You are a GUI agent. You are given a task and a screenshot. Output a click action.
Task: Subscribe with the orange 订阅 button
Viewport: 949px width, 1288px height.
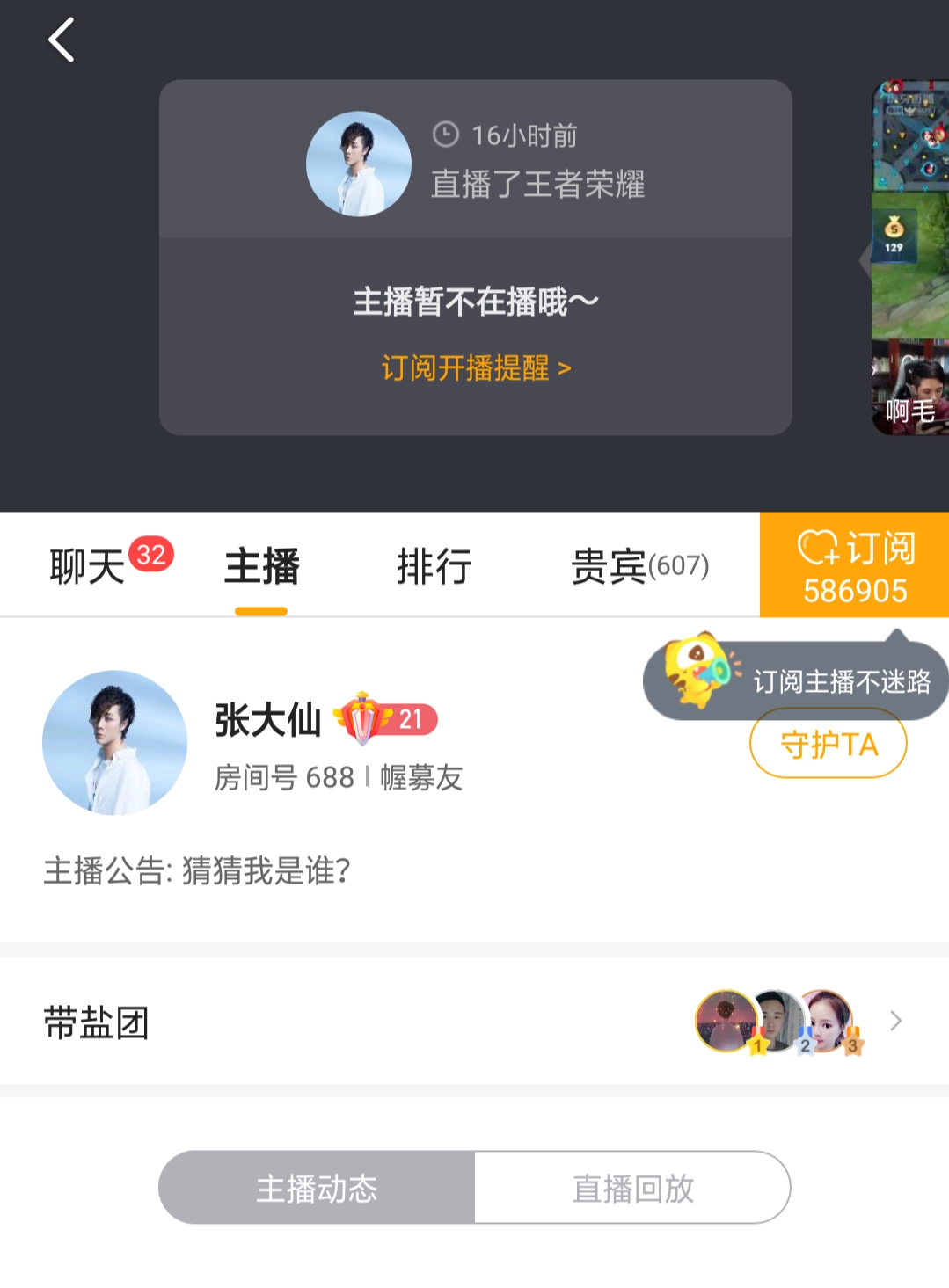854,565
